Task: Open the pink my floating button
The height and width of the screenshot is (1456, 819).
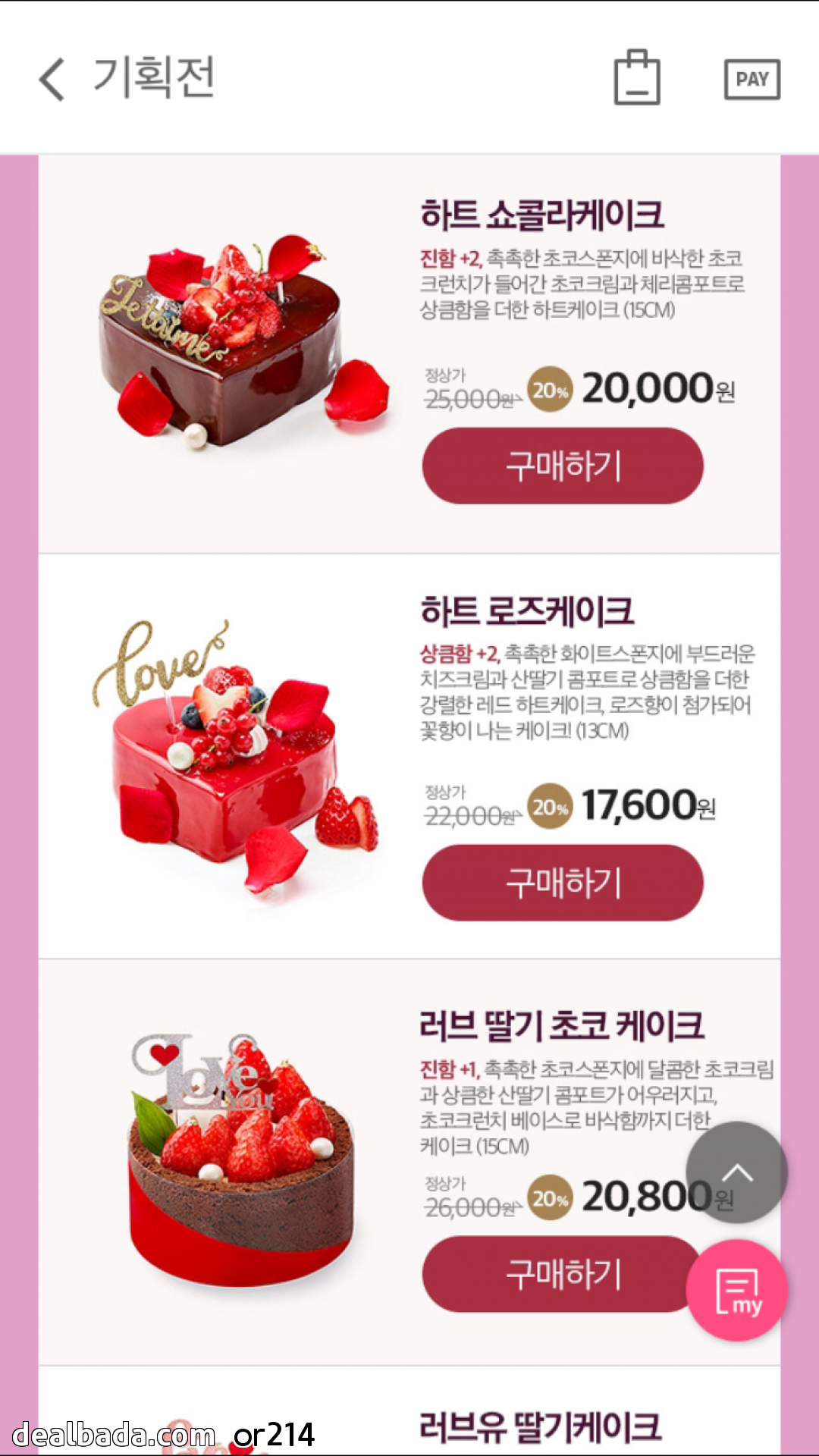Action: (x=736, y=1290)
